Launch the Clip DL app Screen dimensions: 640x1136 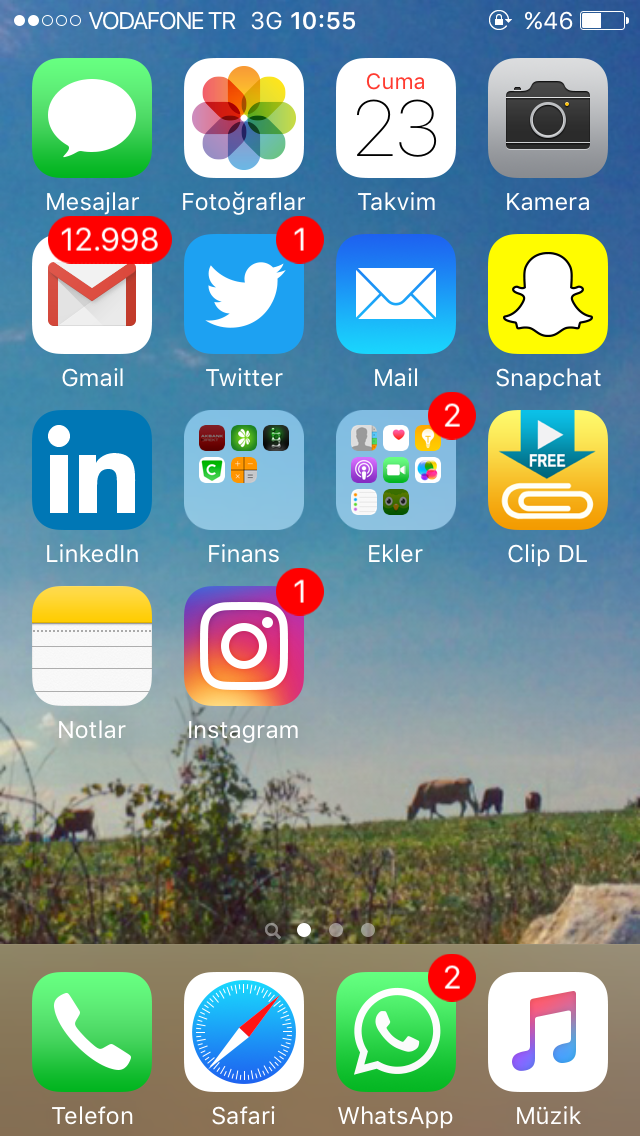click(x=548, y=470)
